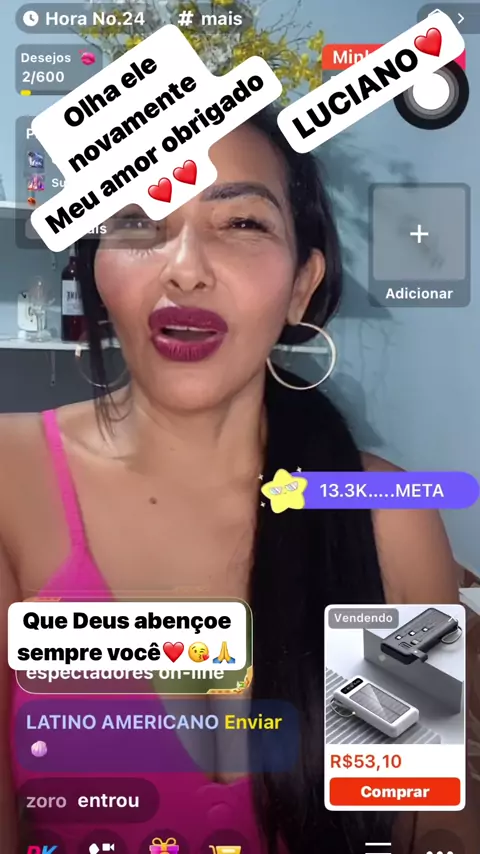Buy the power bank with the Comprar button
The height and width of the screenshot is (854, 480).
[x=394, y=791]
